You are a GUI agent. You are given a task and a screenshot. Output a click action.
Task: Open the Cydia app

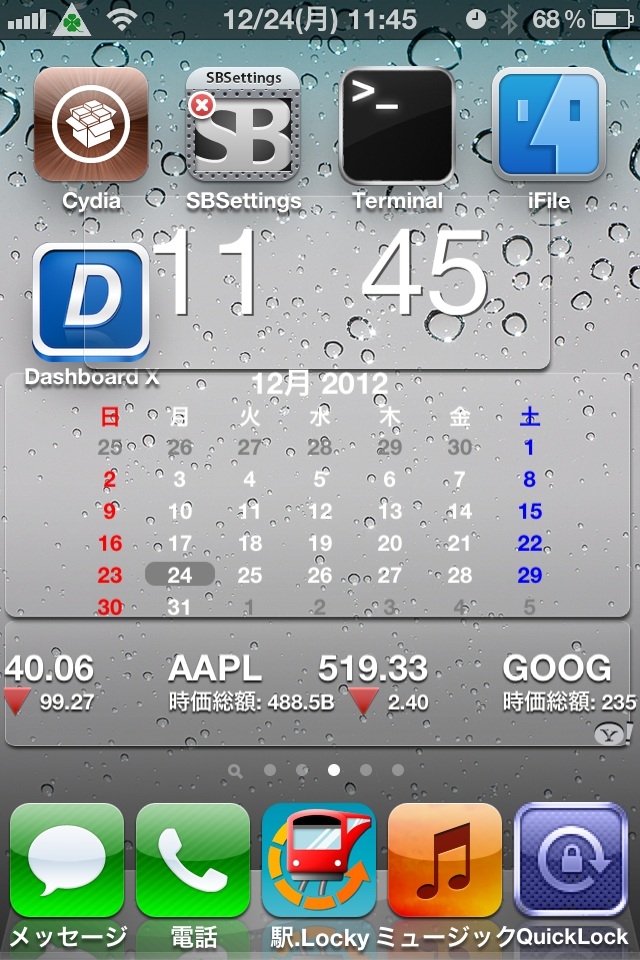click(91, 125)
